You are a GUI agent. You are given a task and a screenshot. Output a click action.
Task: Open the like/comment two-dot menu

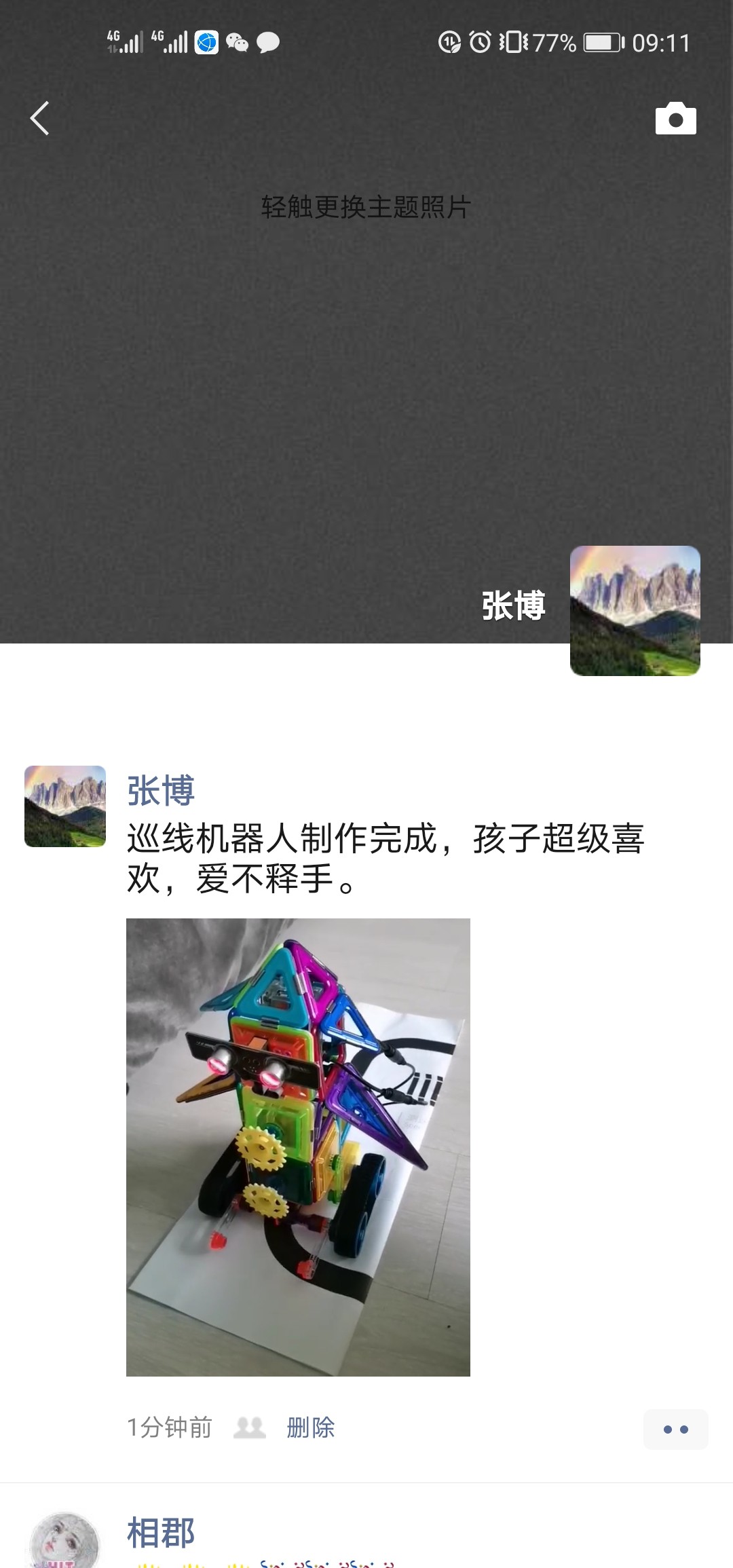(x=675, y=1429)
